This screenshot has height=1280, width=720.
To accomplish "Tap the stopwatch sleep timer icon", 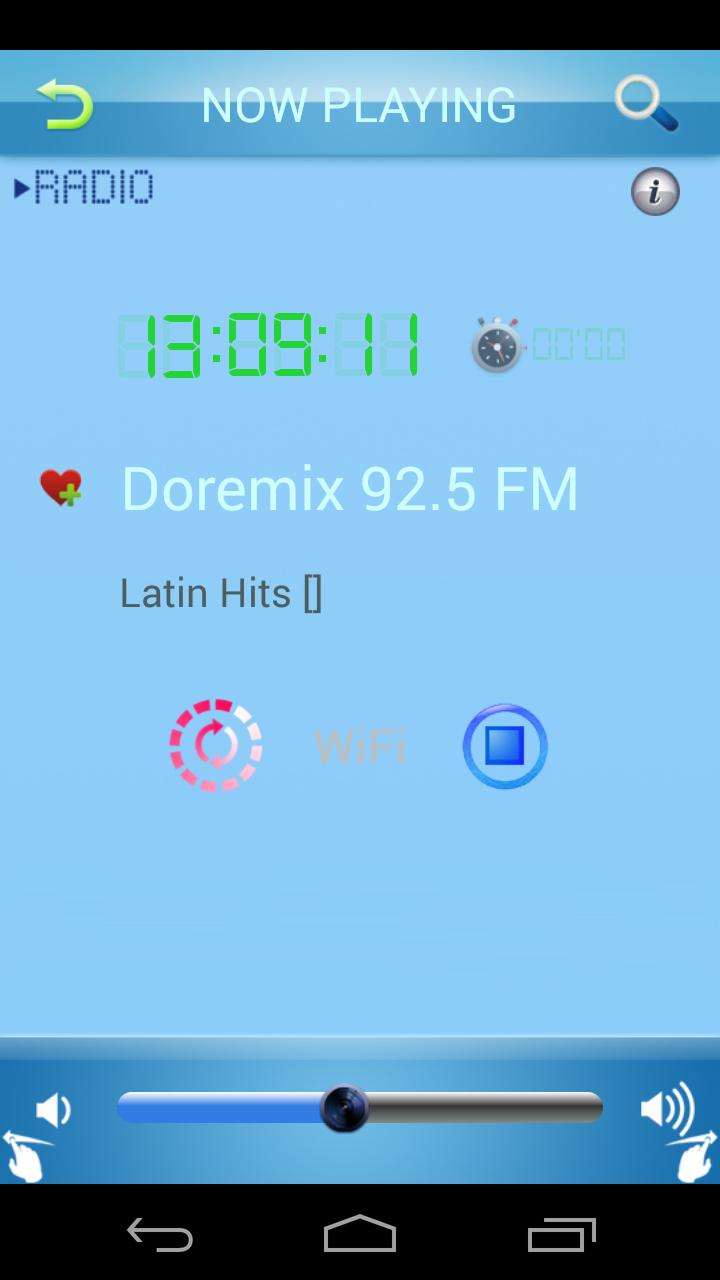I will tap(496, 345).
